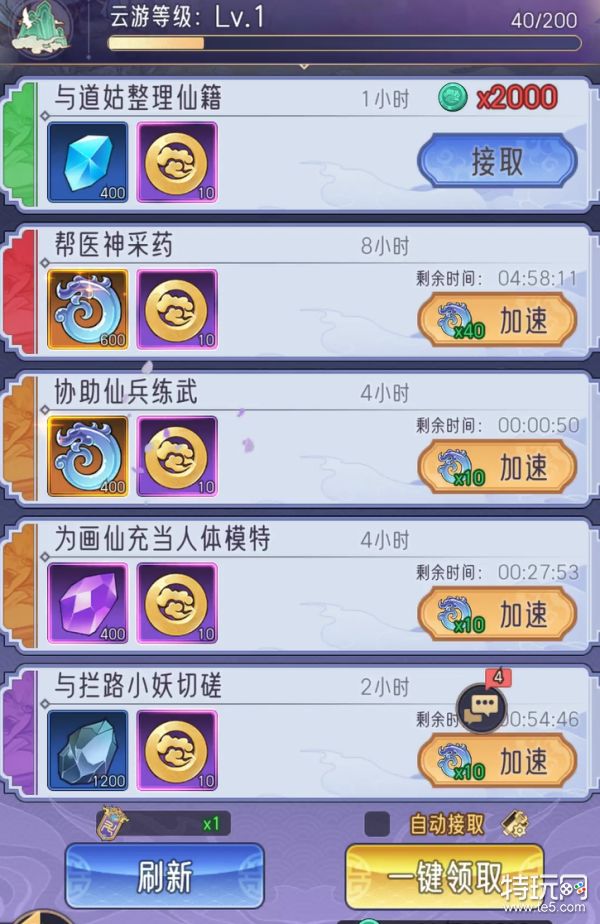Speed up 帮医神采药 with 加速

click(x=497, y=320)
